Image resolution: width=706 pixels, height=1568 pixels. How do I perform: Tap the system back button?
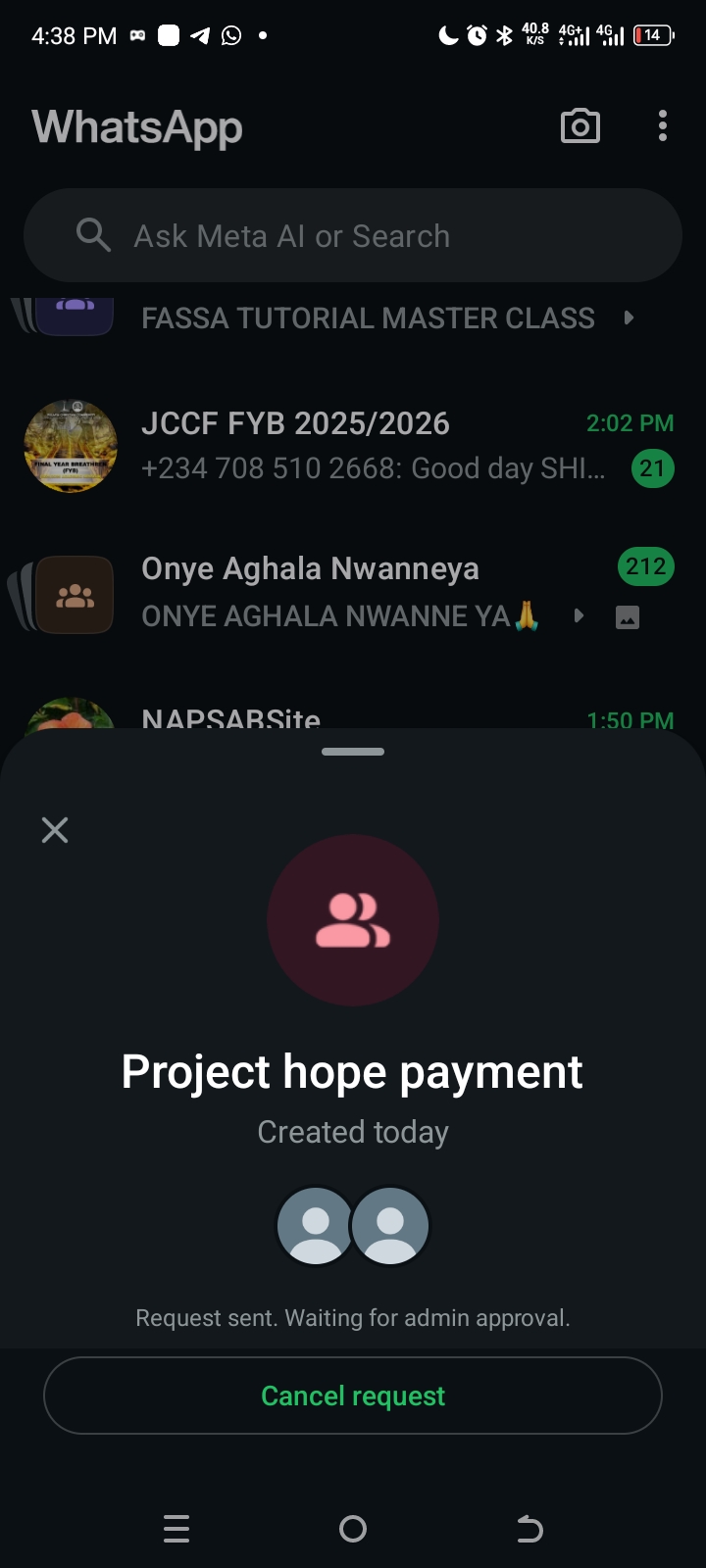(529, 1529)
